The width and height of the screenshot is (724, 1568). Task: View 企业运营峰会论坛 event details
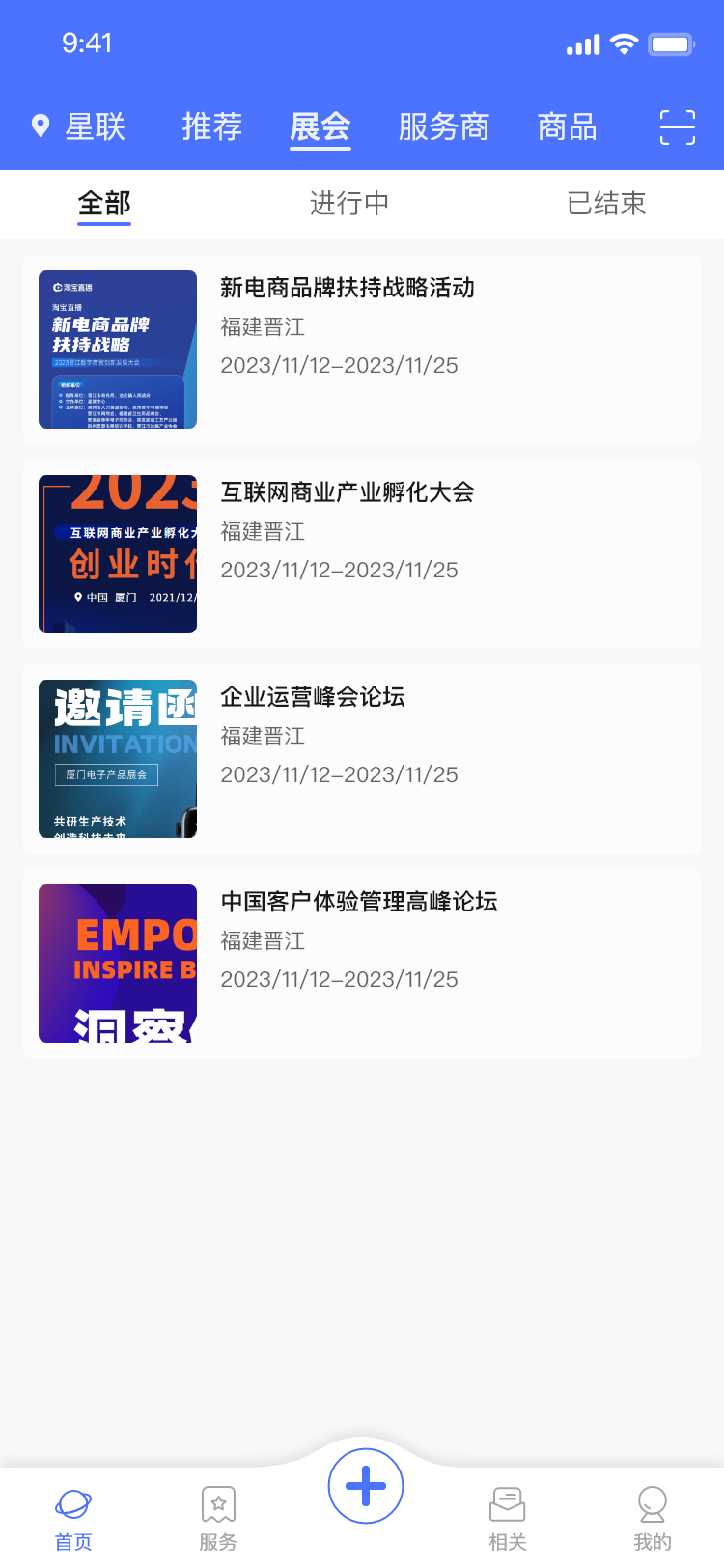point(362,759)
